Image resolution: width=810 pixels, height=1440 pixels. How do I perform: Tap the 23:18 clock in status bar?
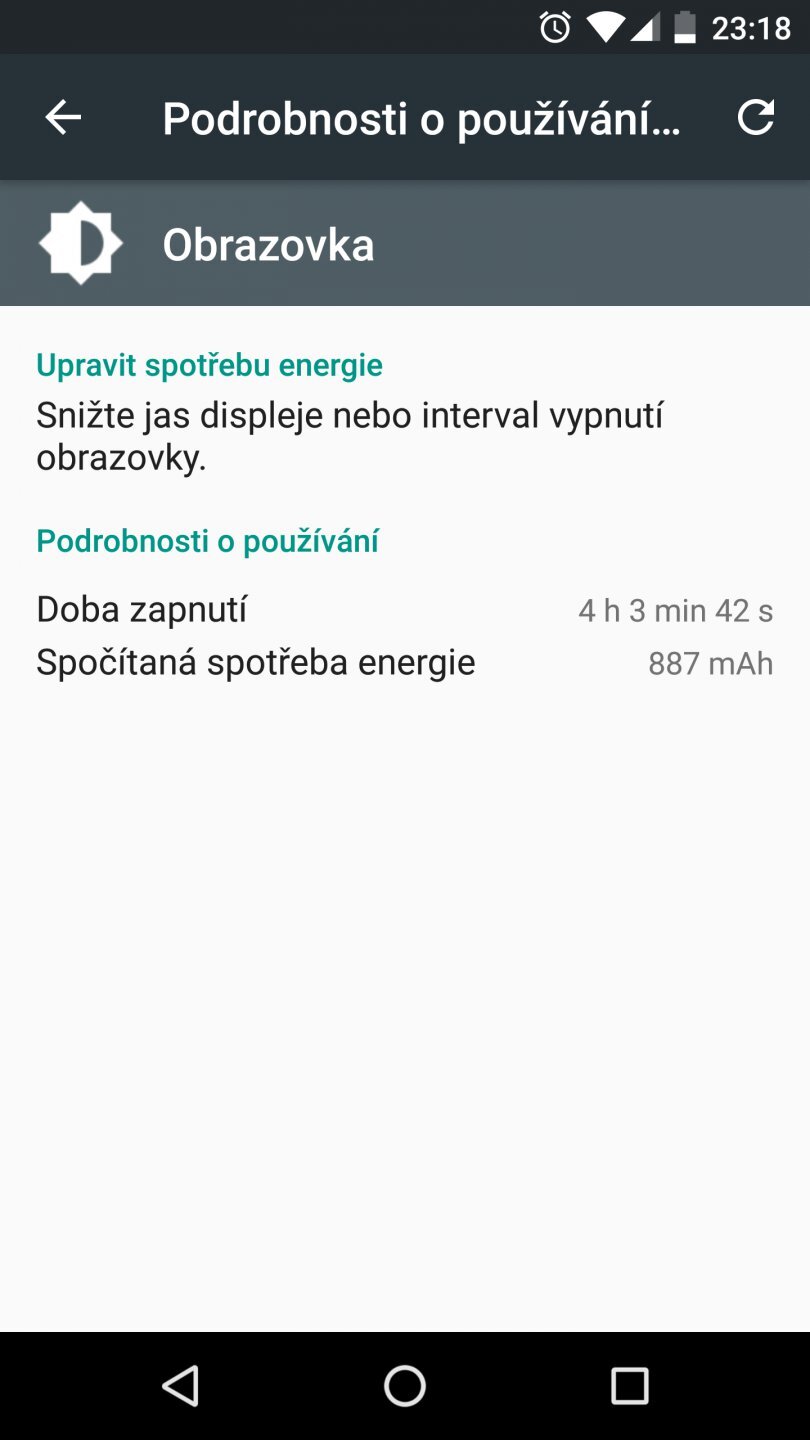pyautogui.click(x=751, y=27)
